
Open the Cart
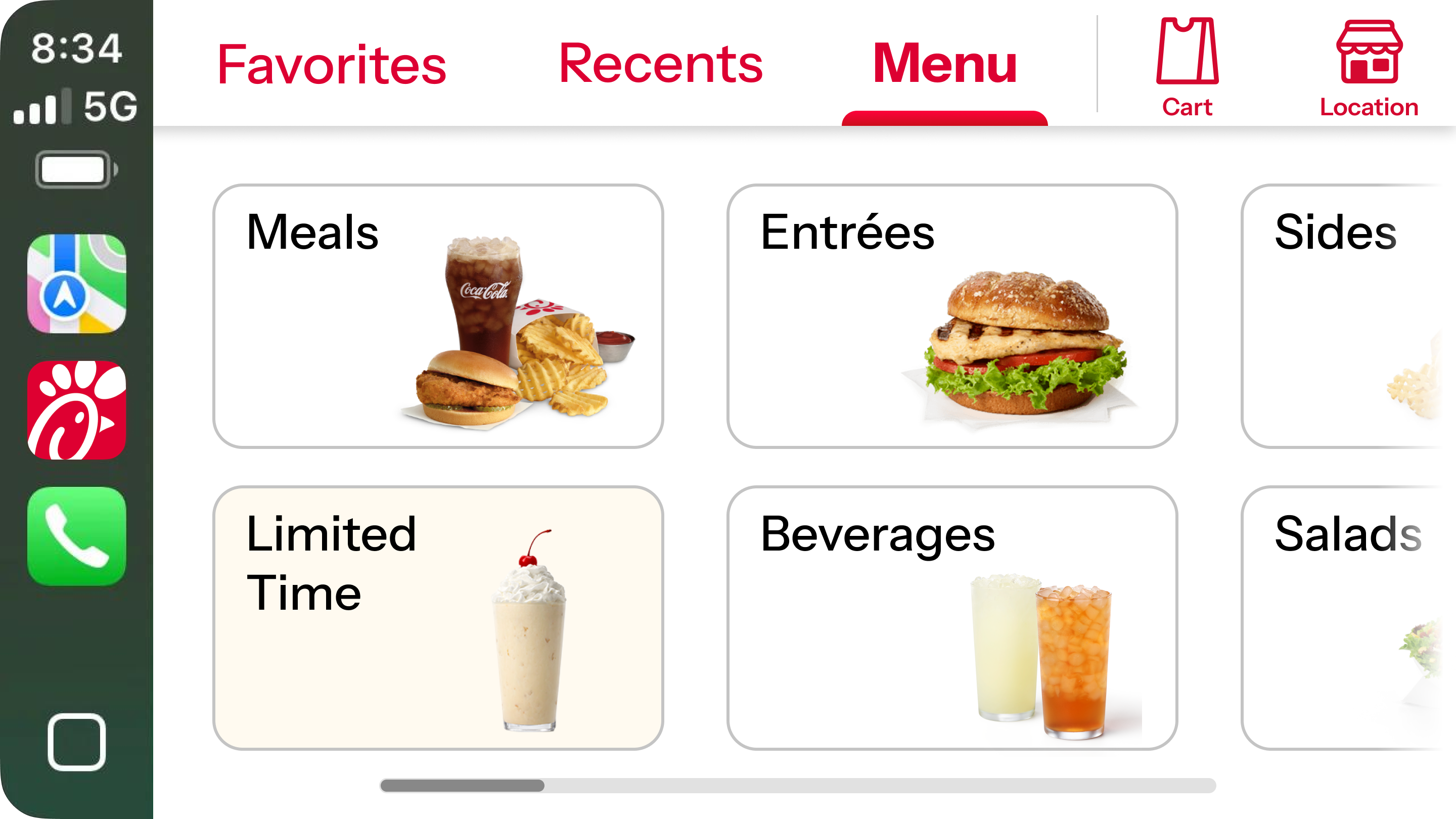coord(1187,67)
